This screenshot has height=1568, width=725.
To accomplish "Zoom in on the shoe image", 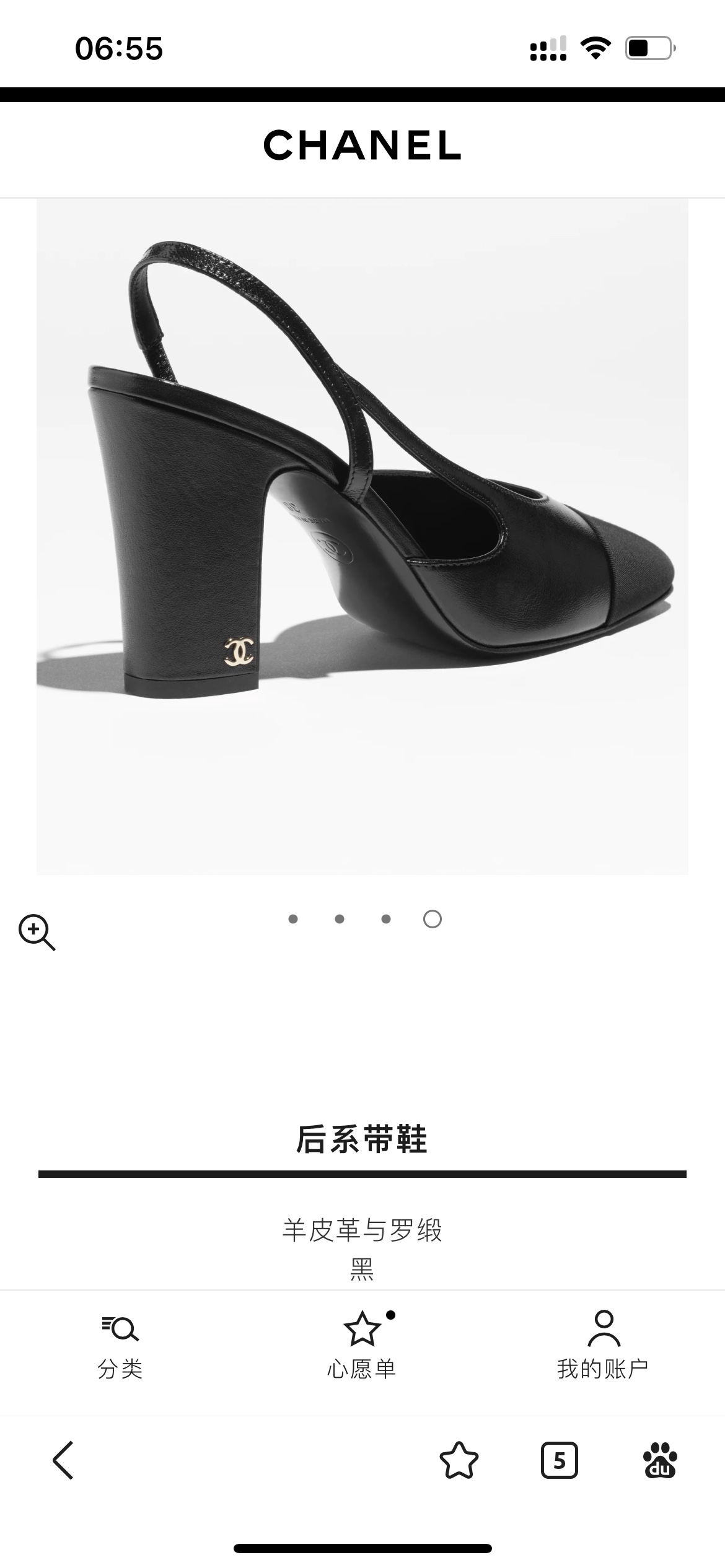I will (x=37, y=932).
